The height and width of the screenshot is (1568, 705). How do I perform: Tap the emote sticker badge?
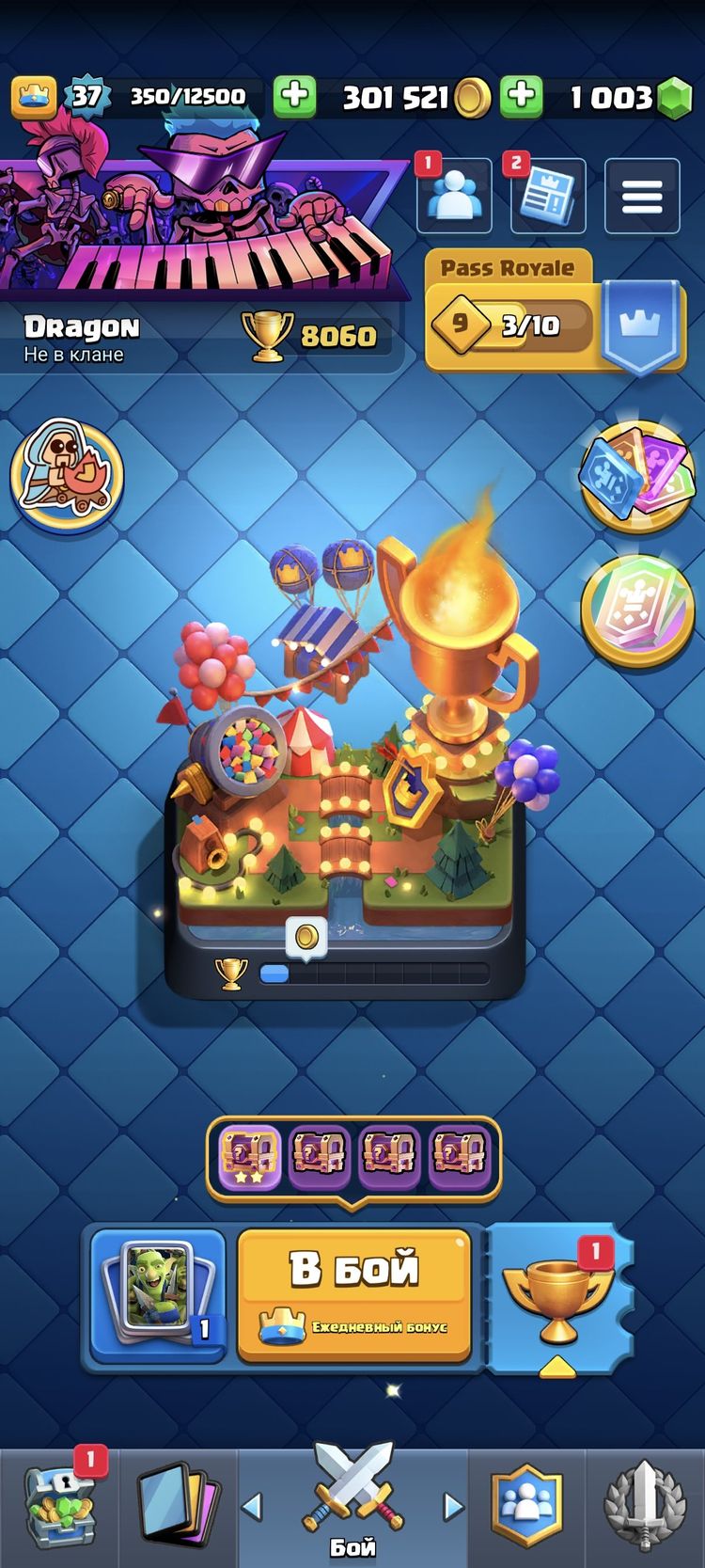(x=66, y=473)
